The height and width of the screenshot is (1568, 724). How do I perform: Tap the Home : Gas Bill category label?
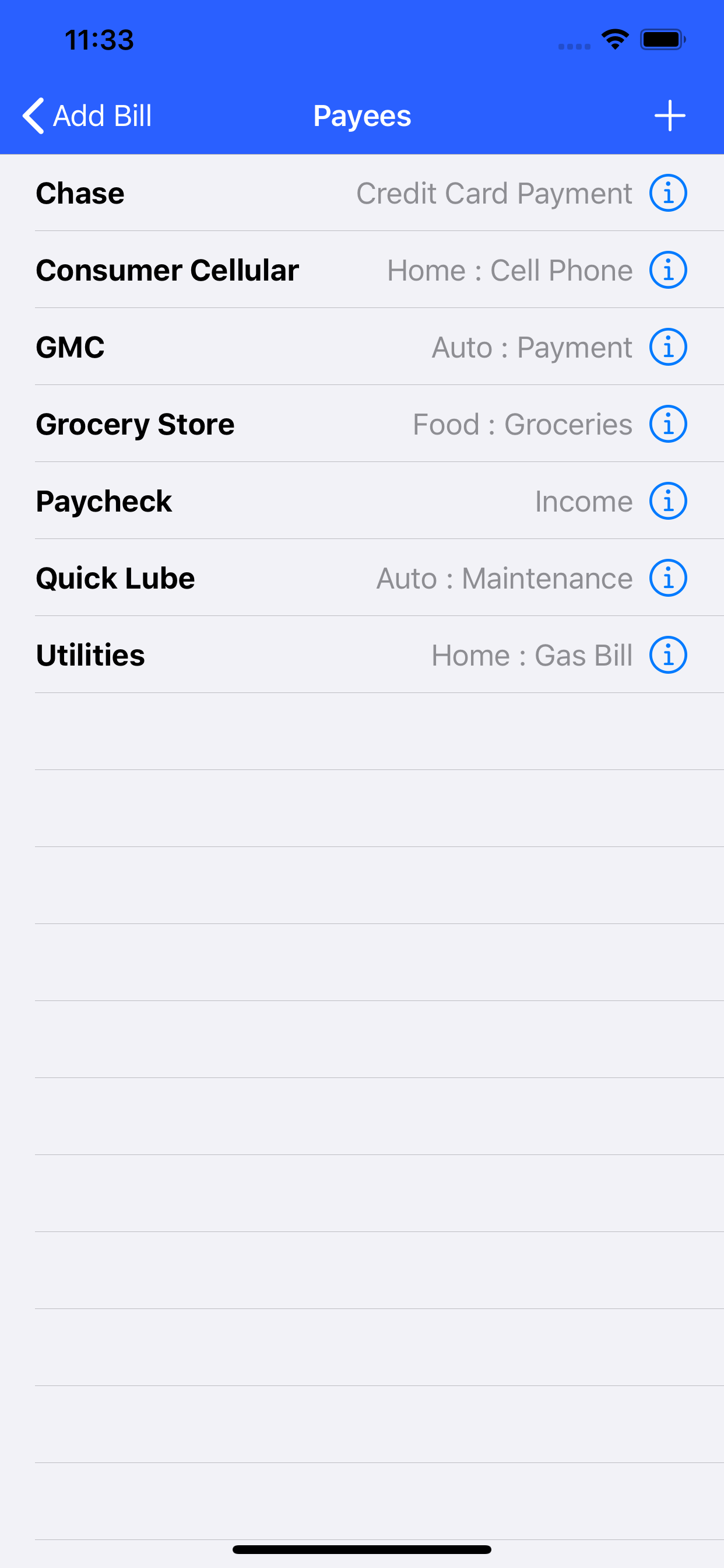point(531,655)
